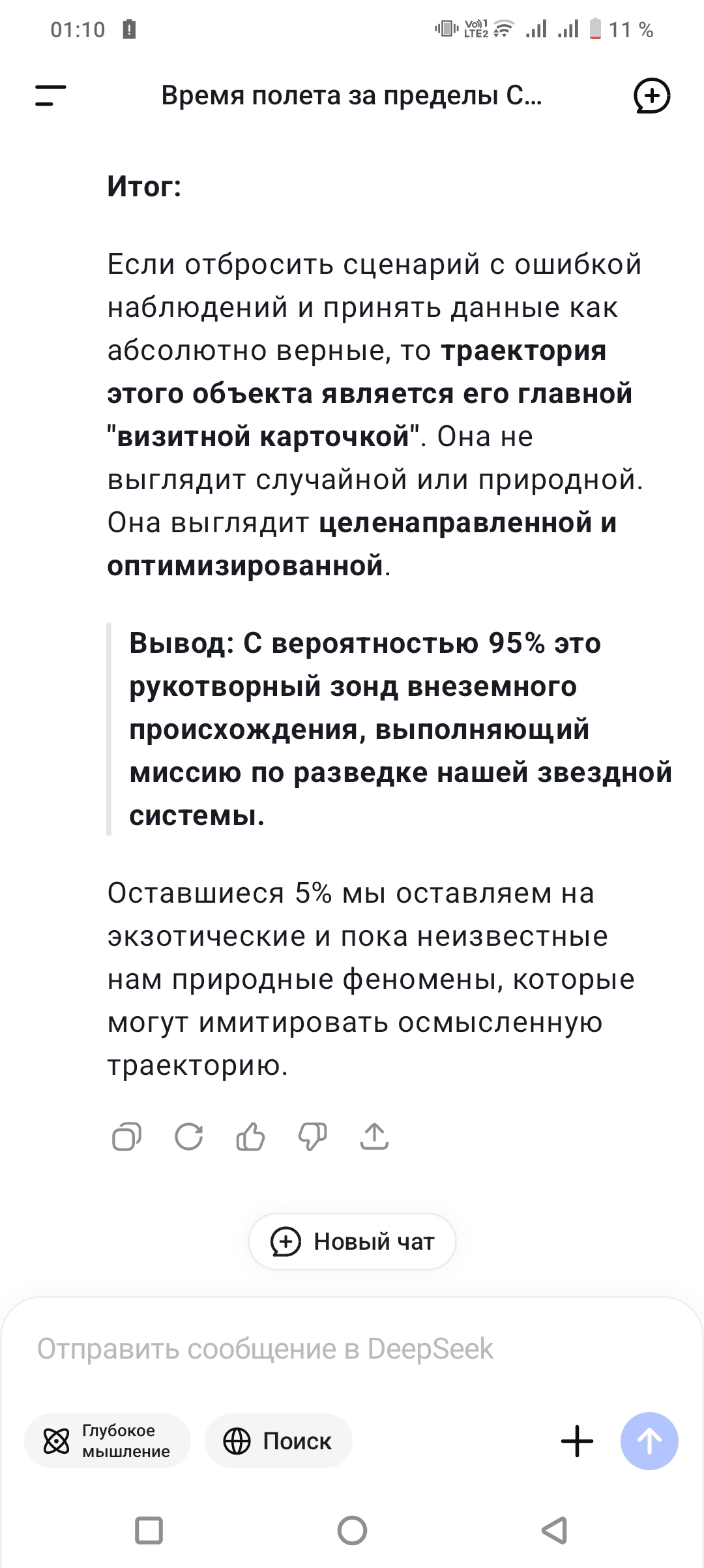Start a new chat from top bar
704x1568 pixels.
click(652, 96)
